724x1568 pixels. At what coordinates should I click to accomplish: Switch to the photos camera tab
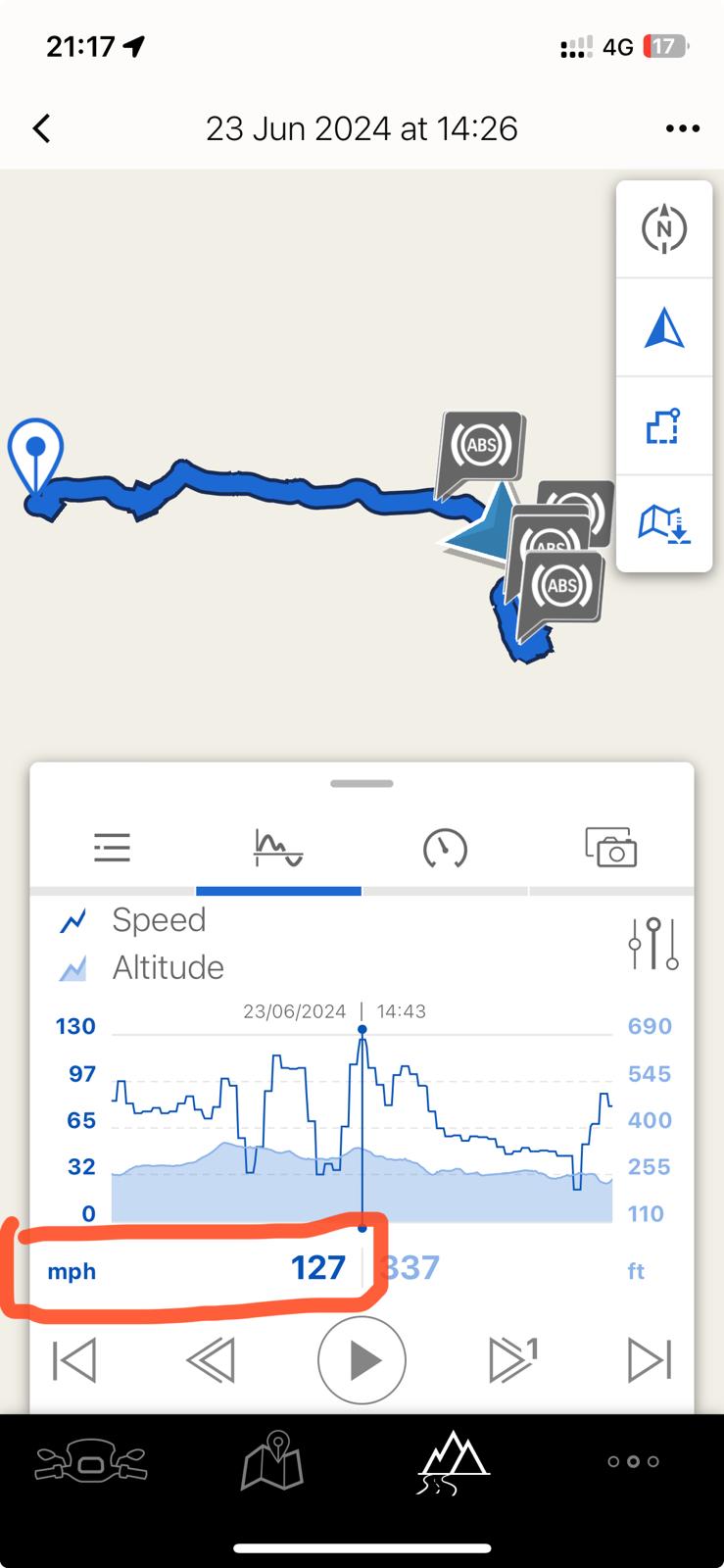click(610, 848)
